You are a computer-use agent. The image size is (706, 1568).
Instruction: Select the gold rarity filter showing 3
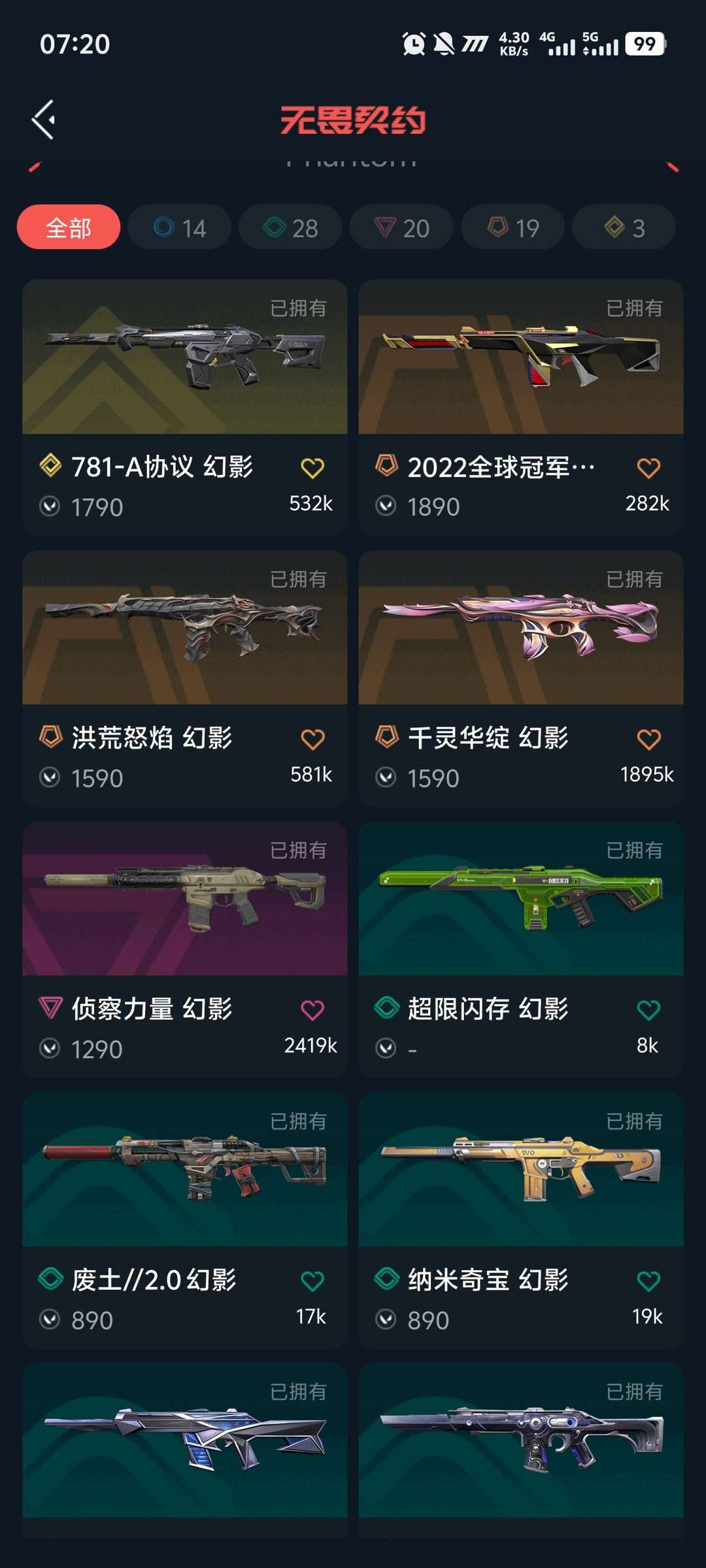[623, 227]
